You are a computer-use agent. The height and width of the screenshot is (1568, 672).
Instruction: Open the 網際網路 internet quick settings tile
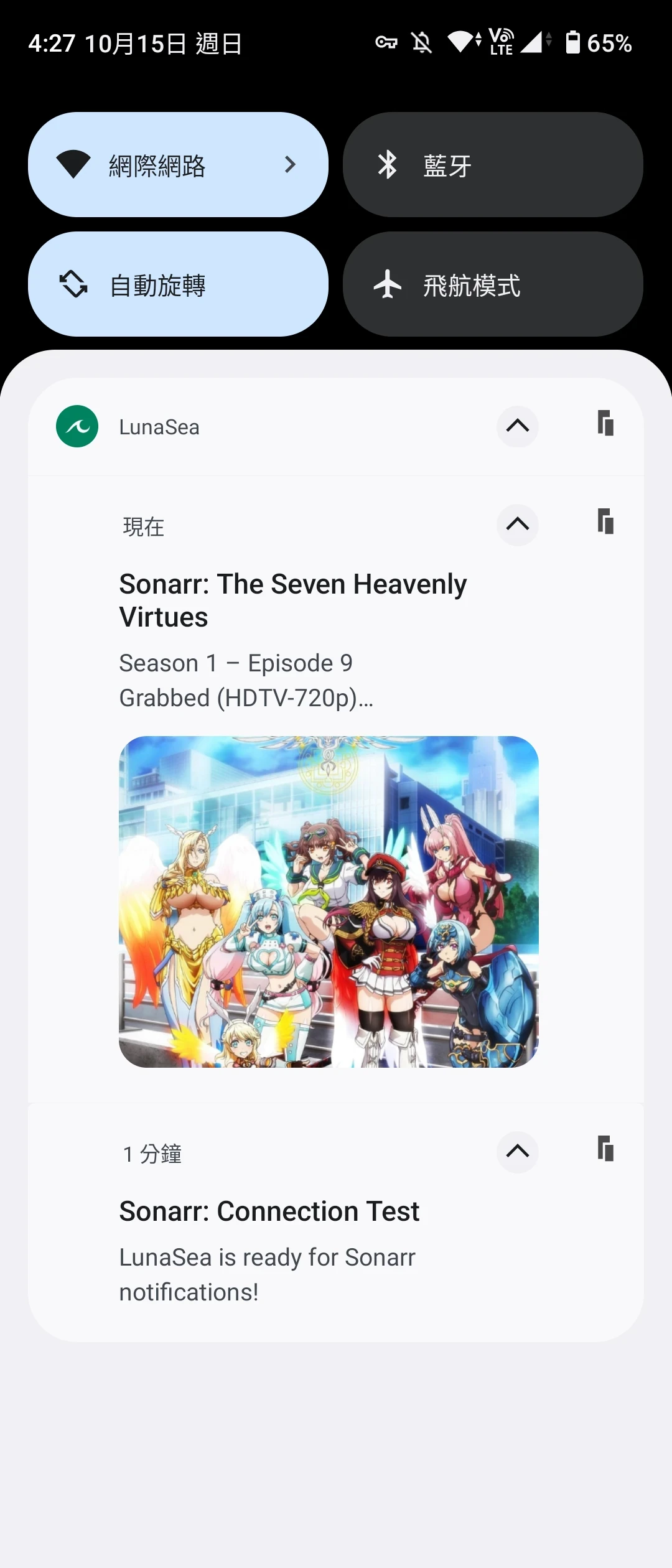(178, 165)
